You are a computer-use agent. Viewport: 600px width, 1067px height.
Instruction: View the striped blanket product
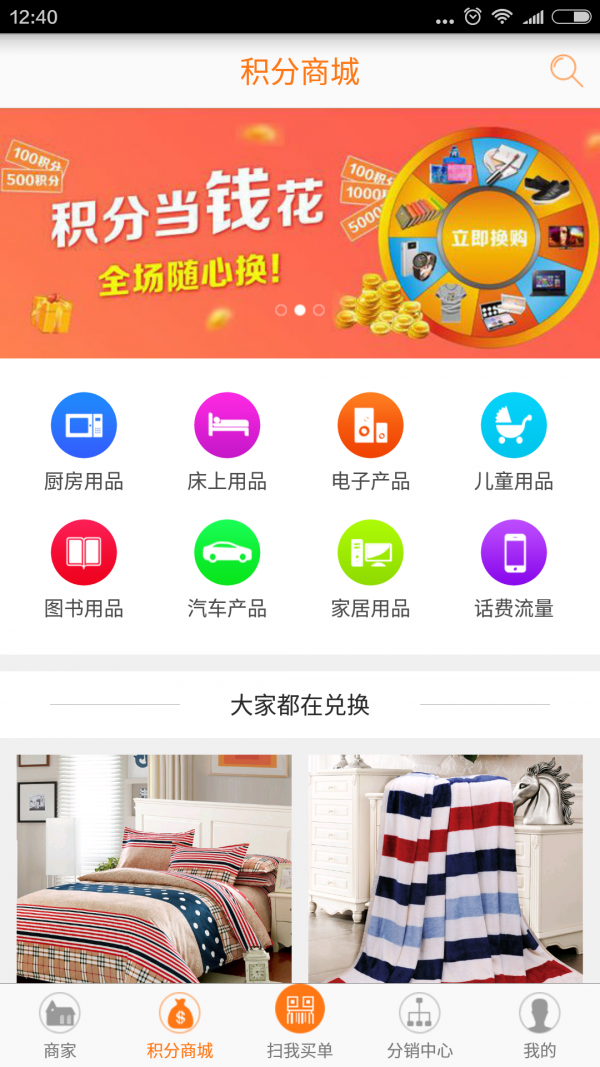(x=445, y=868)
